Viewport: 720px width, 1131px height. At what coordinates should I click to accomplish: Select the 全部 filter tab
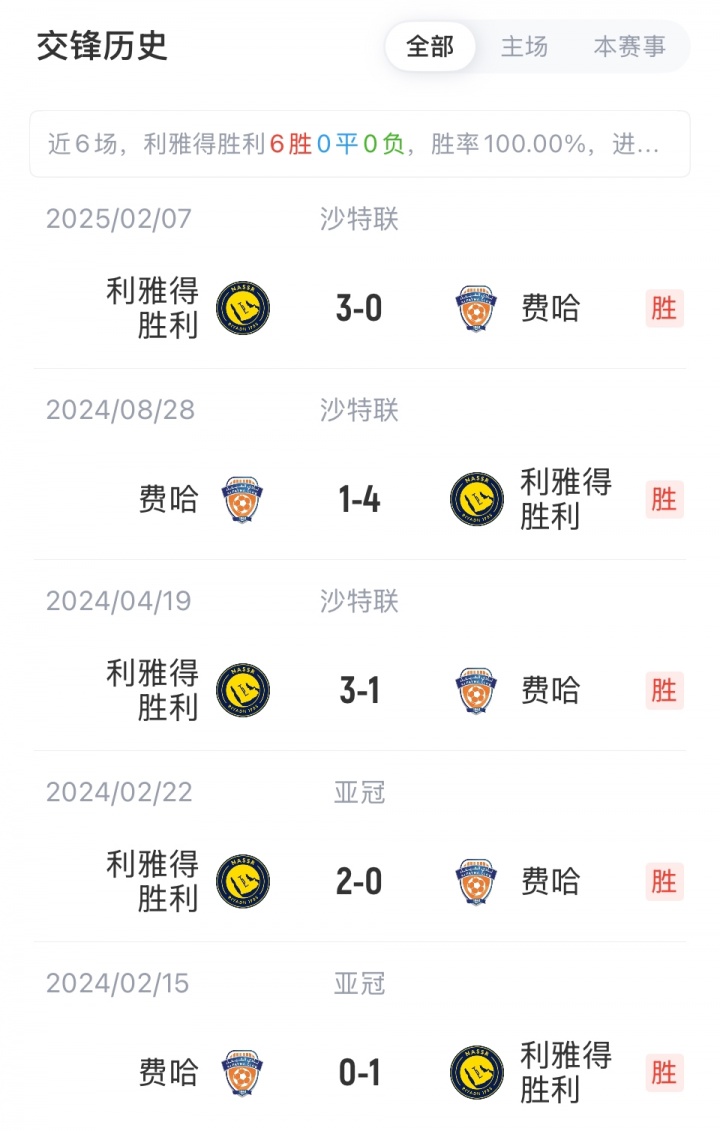click(430, 47)
